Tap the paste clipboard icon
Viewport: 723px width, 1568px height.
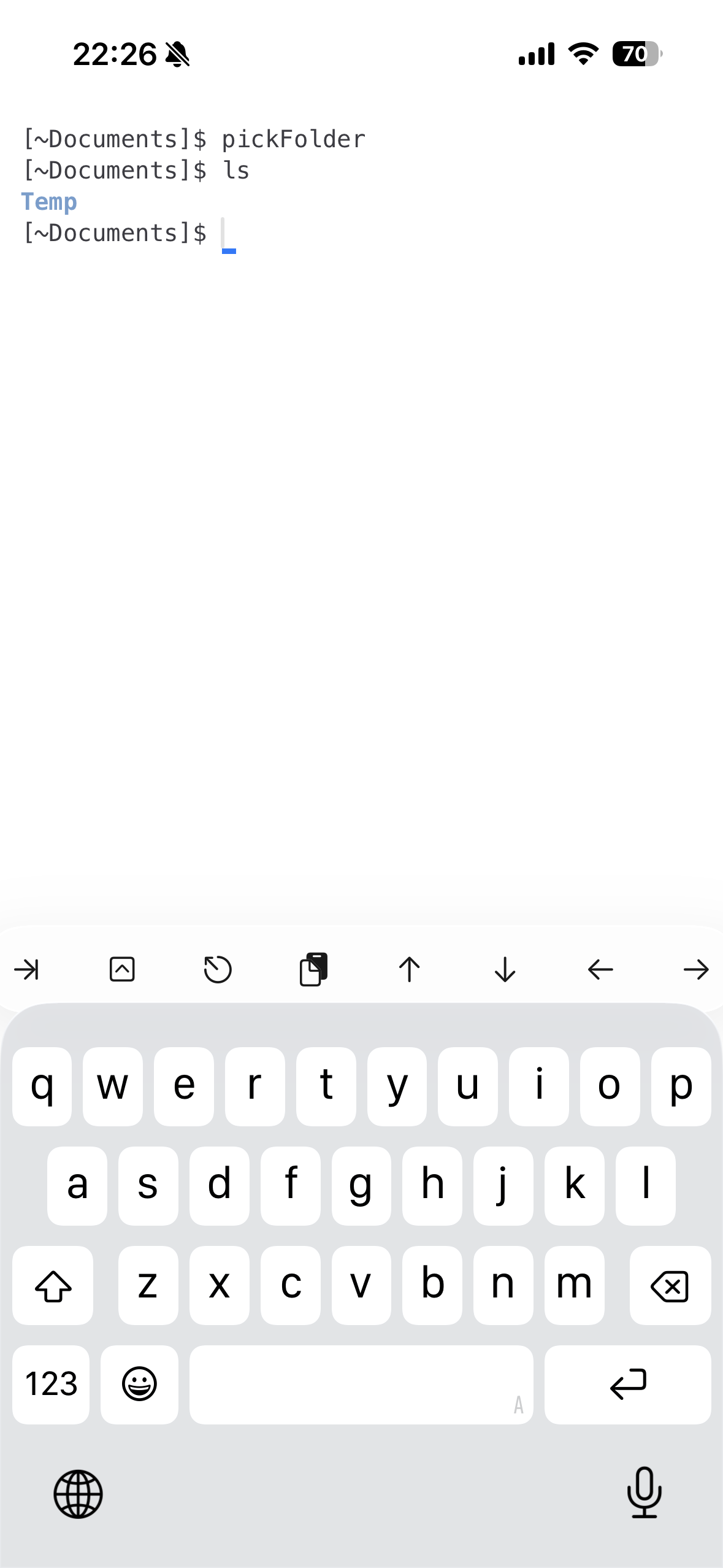pos(313,970)
